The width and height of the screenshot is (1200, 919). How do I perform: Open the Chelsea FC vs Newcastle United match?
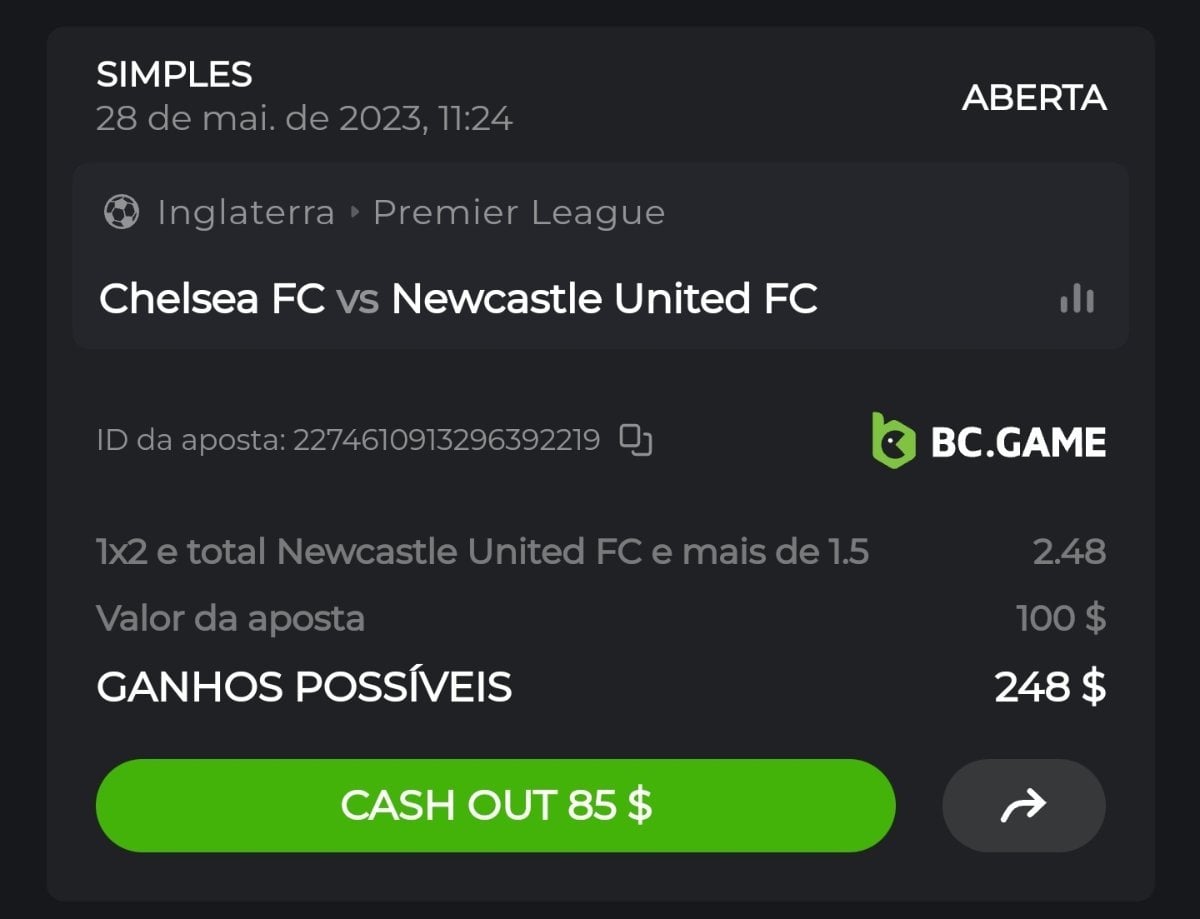coord(458,298)
